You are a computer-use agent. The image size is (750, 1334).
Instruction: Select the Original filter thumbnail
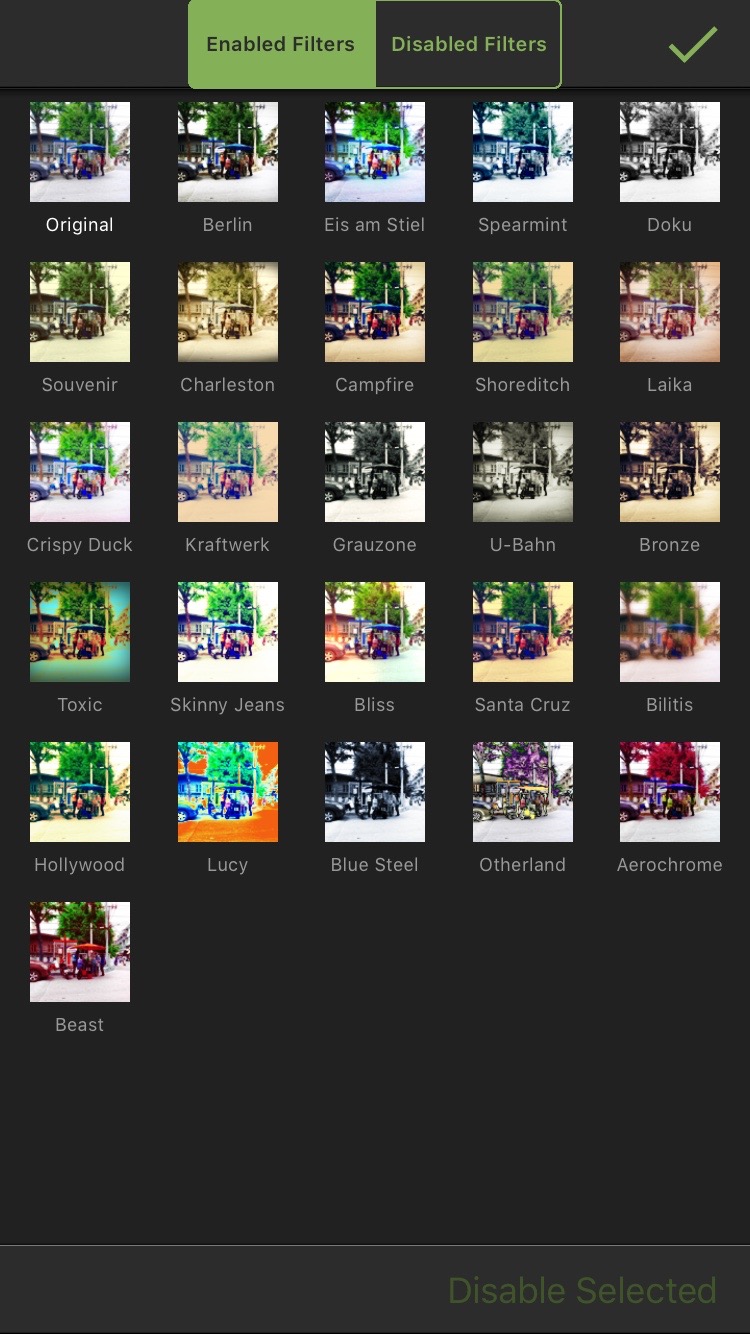coord(80,152)
